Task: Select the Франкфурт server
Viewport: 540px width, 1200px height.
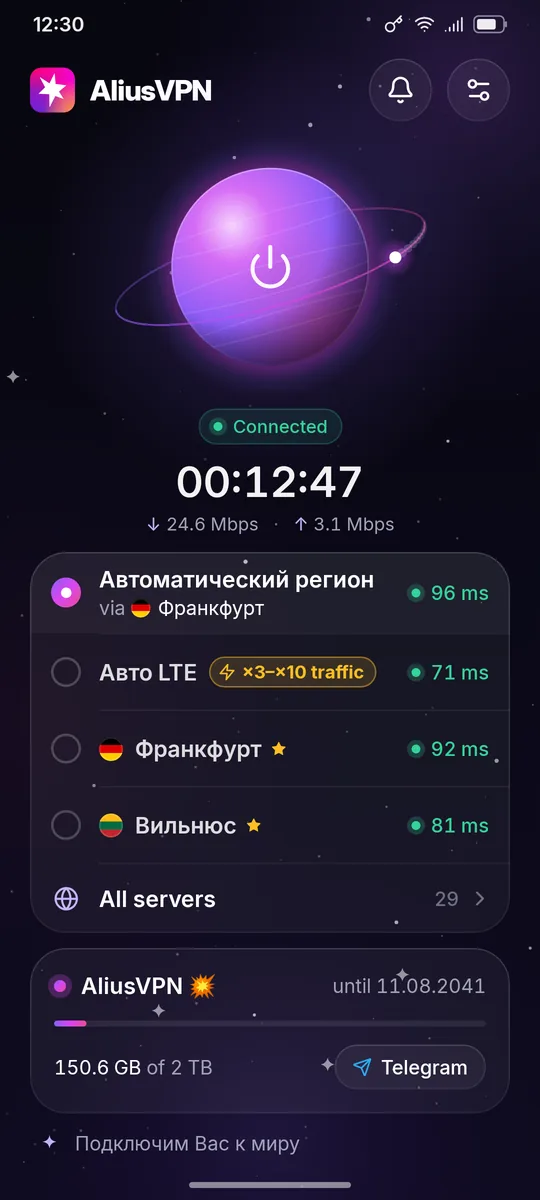Action: 270,749
